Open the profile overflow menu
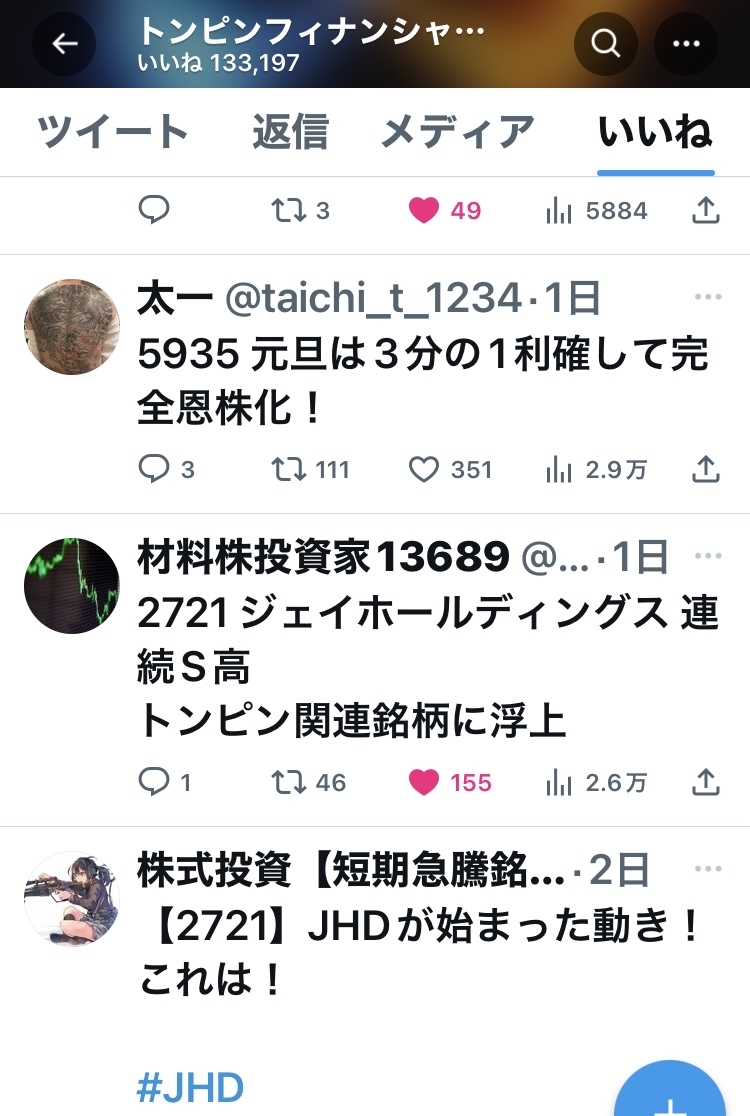750x1116 pixels. click(685, 44)
